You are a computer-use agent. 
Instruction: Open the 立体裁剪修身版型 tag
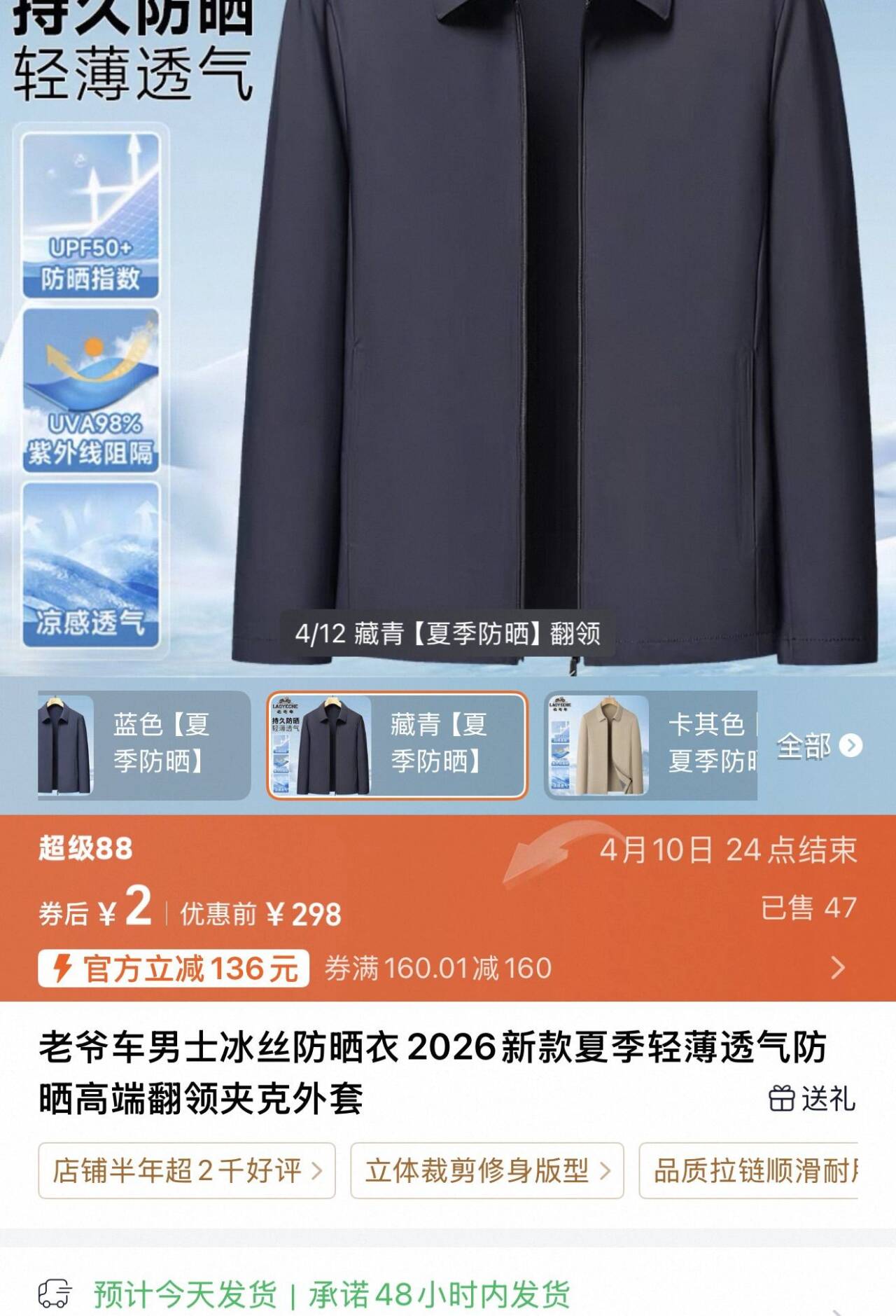point(486,1170)
